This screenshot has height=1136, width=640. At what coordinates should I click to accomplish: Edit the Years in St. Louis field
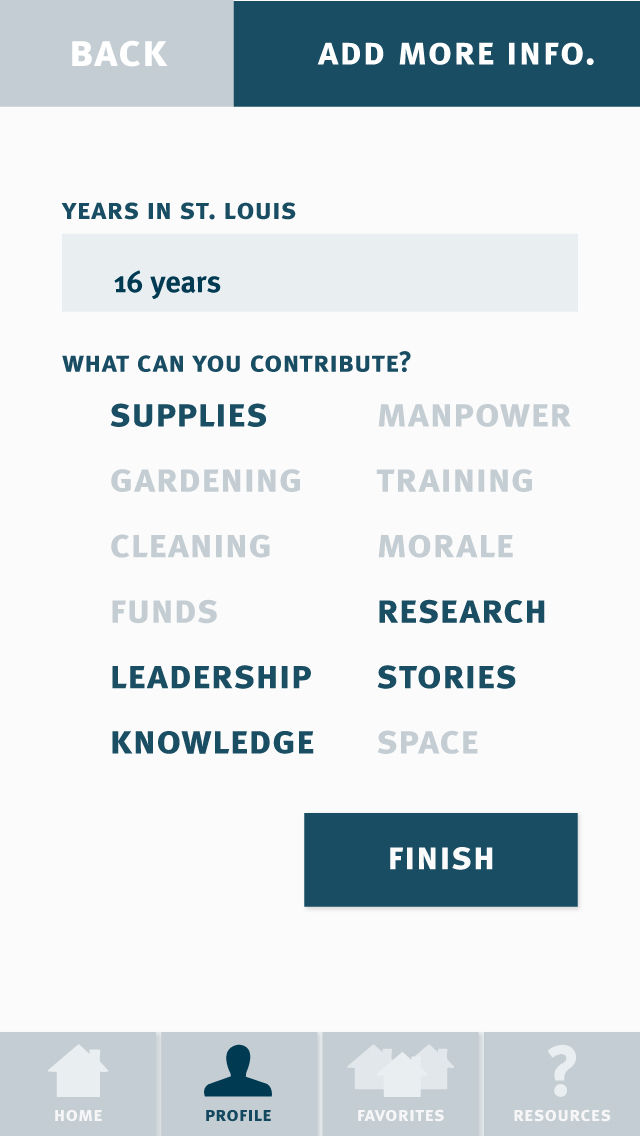(319, 273)
